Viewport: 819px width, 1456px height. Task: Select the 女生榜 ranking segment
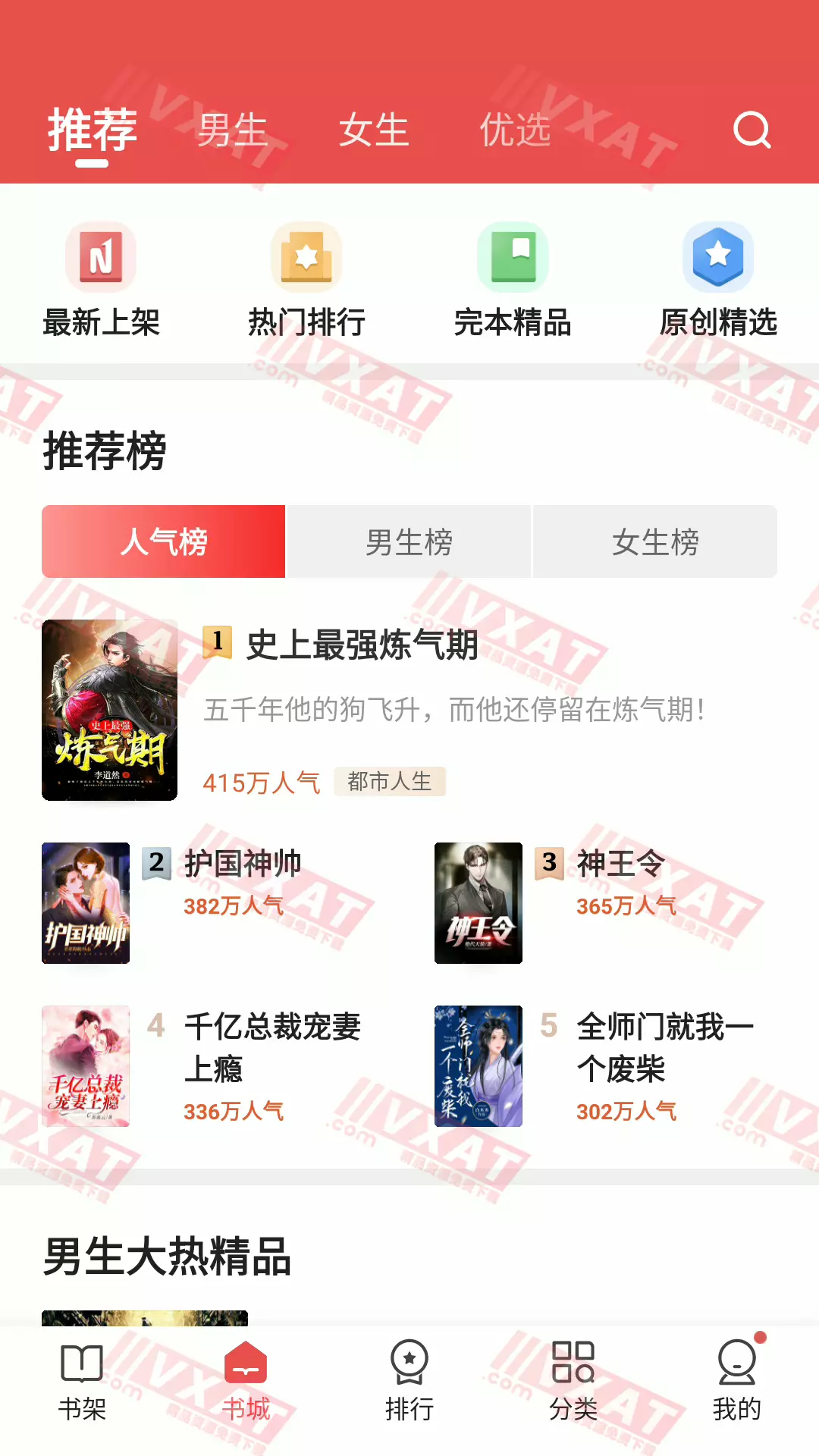point(655,541)
